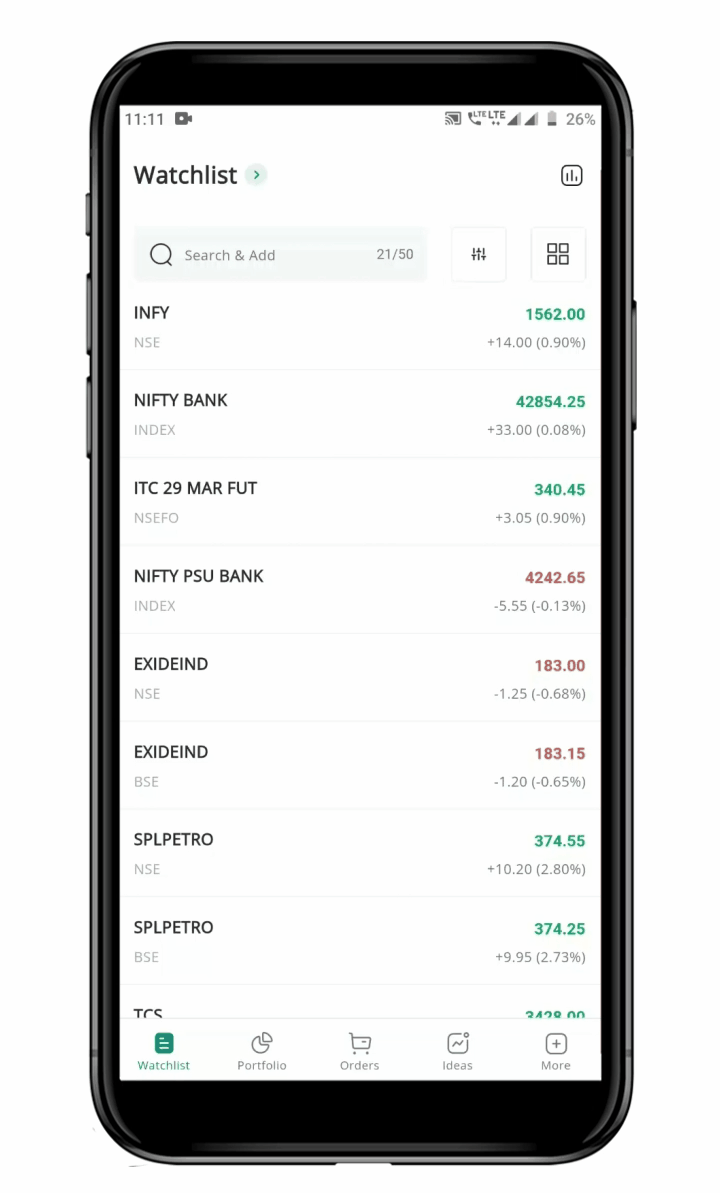Switch to grid view layout

click(x=558, y=255)
